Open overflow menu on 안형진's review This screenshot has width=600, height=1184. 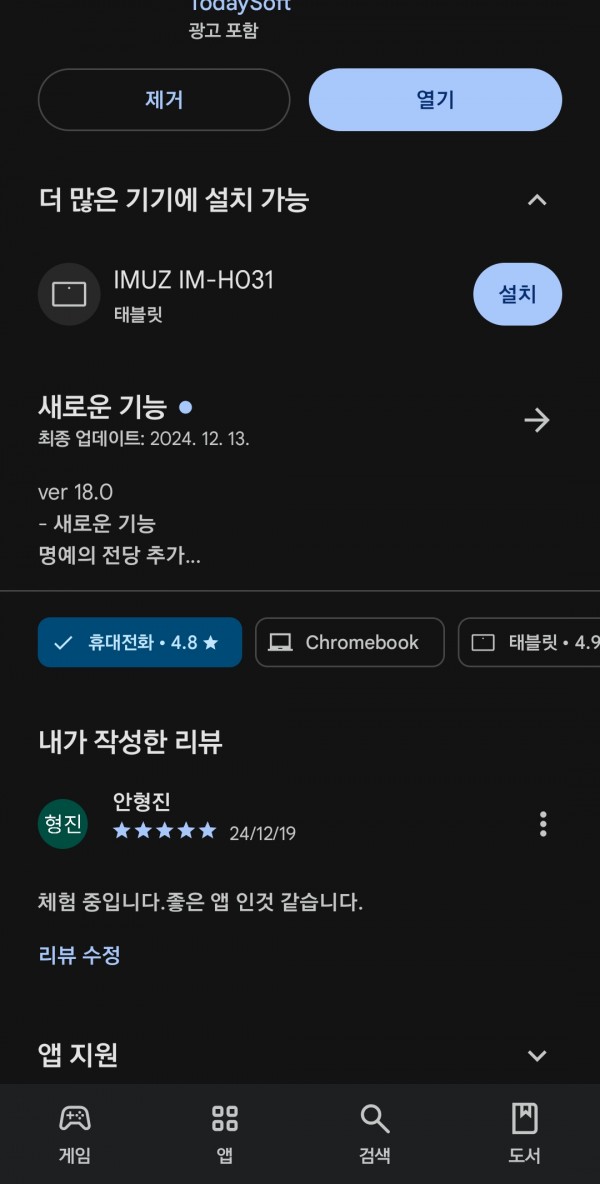tap(543, 824)
